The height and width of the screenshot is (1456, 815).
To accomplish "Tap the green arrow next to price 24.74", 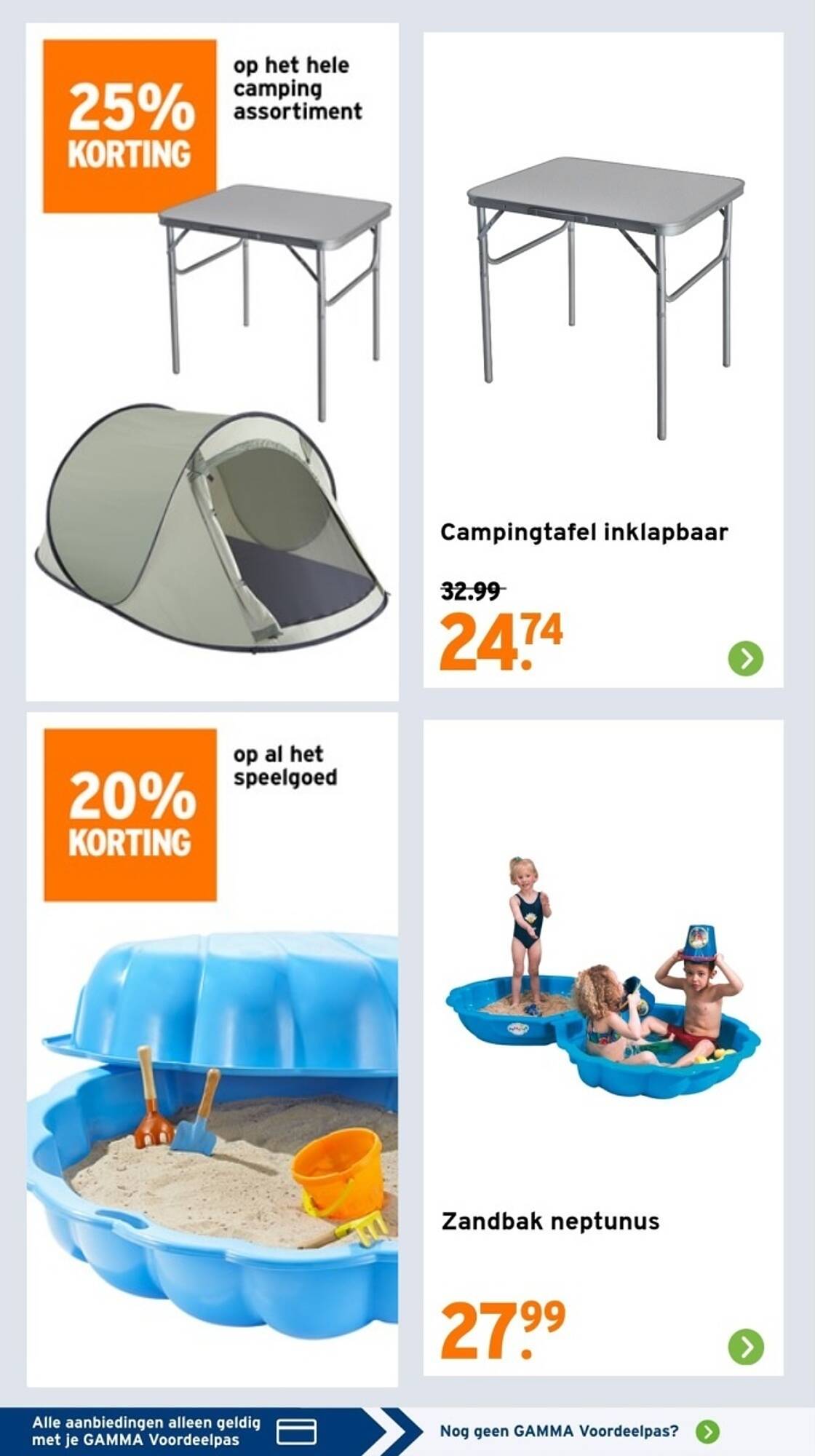I will pyautogui.click(x=746, y=658).
